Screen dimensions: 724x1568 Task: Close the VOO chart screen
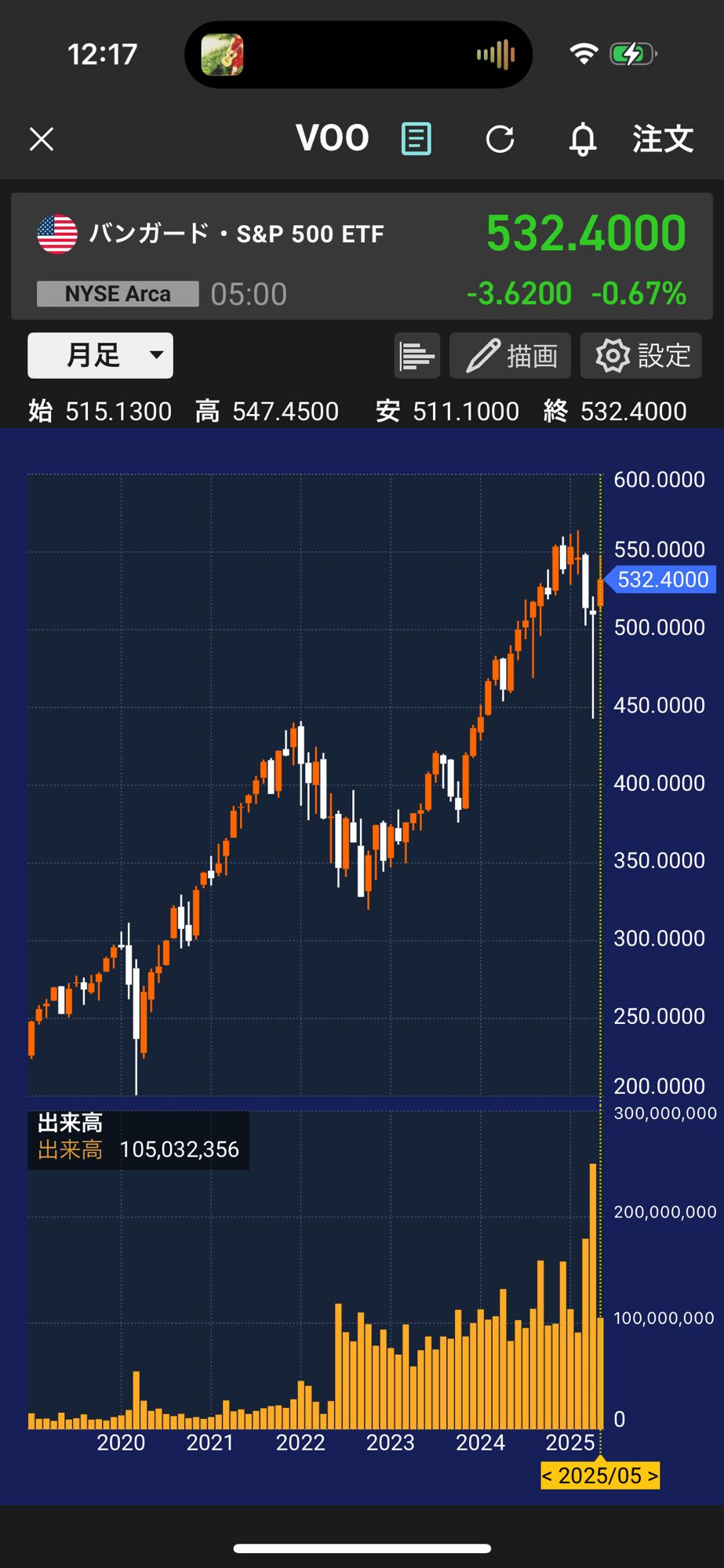(42, 140)
